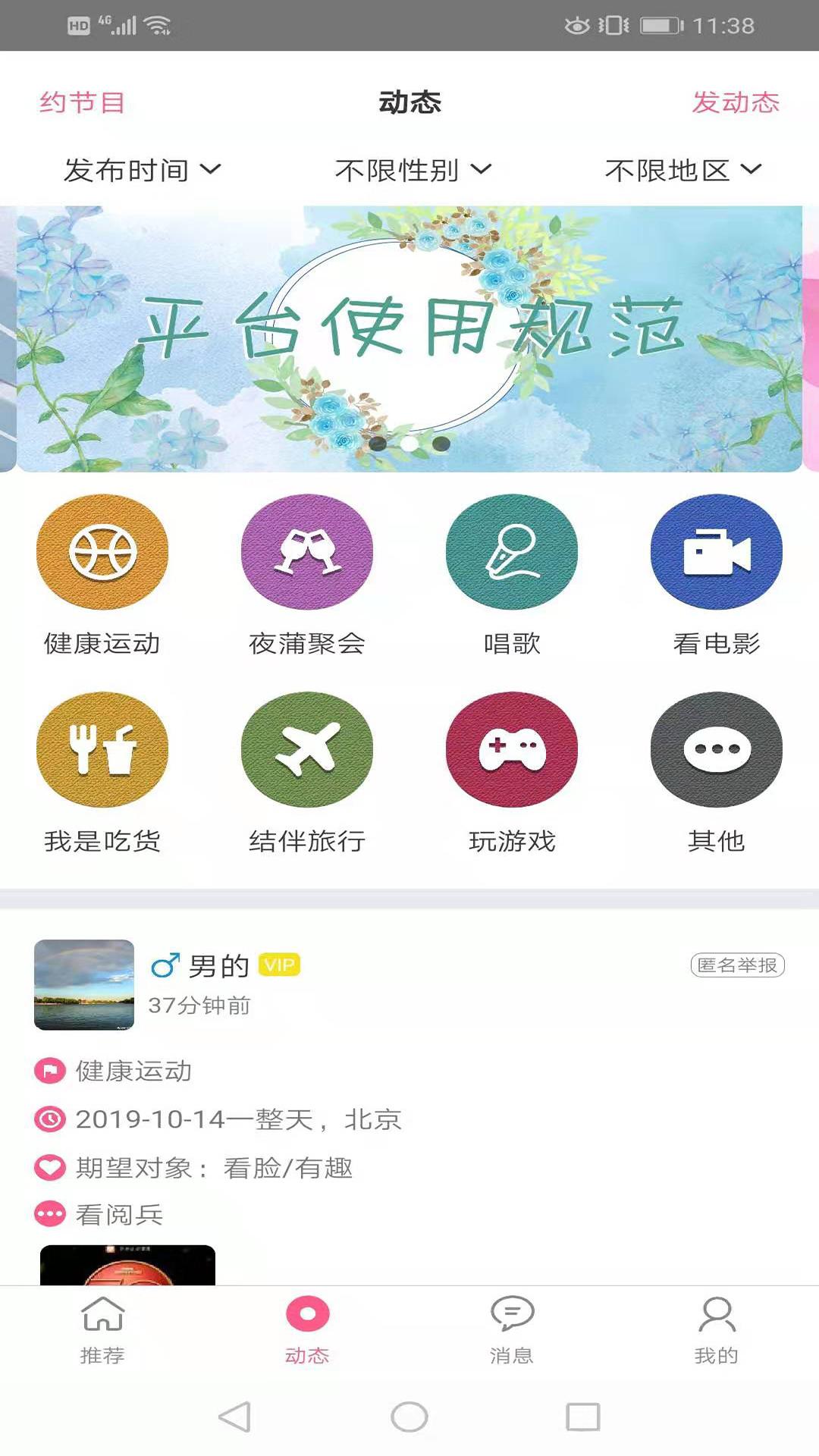Switch to the 消息 tab

click(x=512, y=1329)
